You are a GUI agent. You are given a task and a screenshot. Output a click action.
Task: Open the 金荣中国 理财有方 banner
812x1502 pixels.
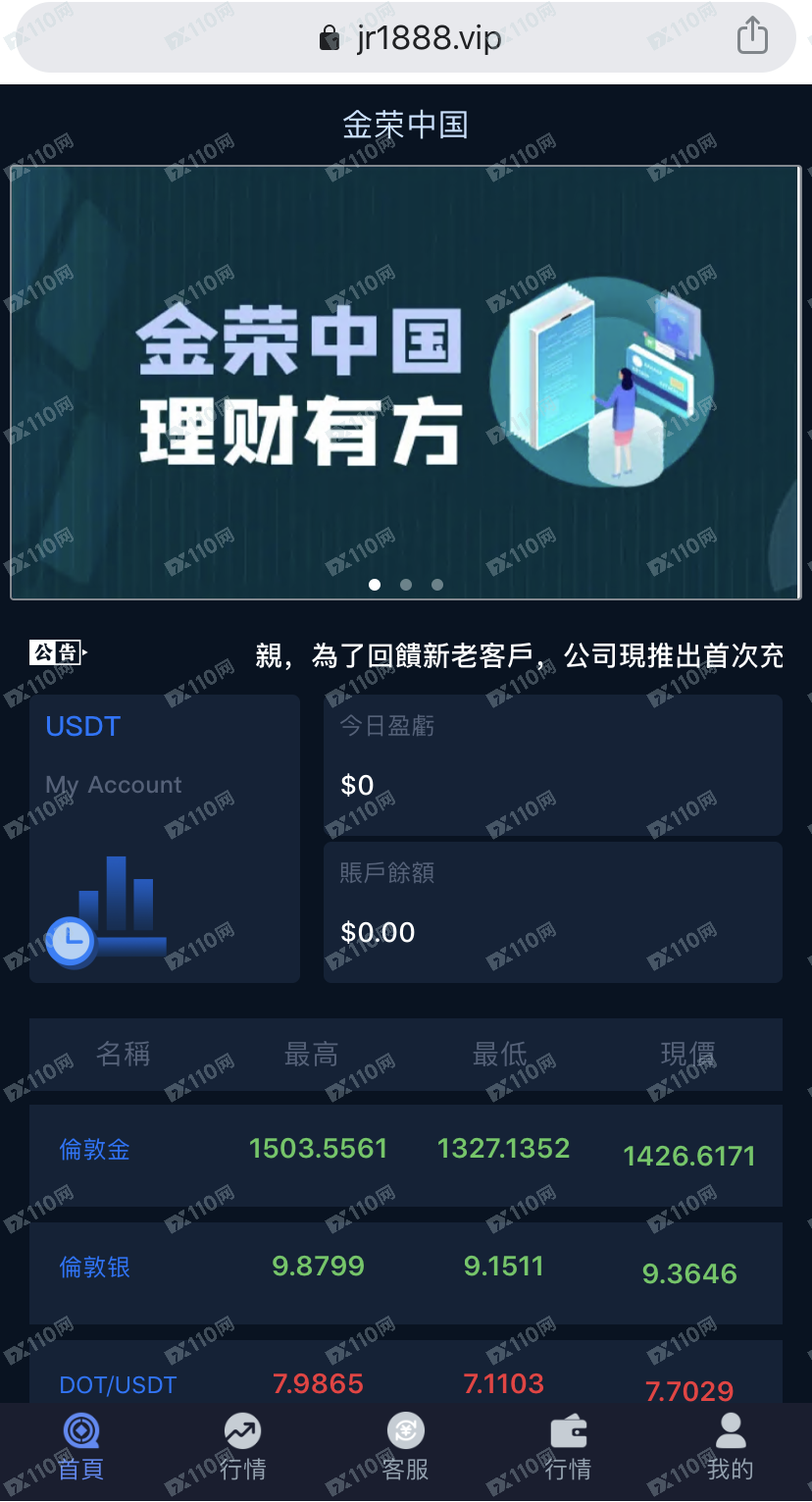(x=405, y=383)
